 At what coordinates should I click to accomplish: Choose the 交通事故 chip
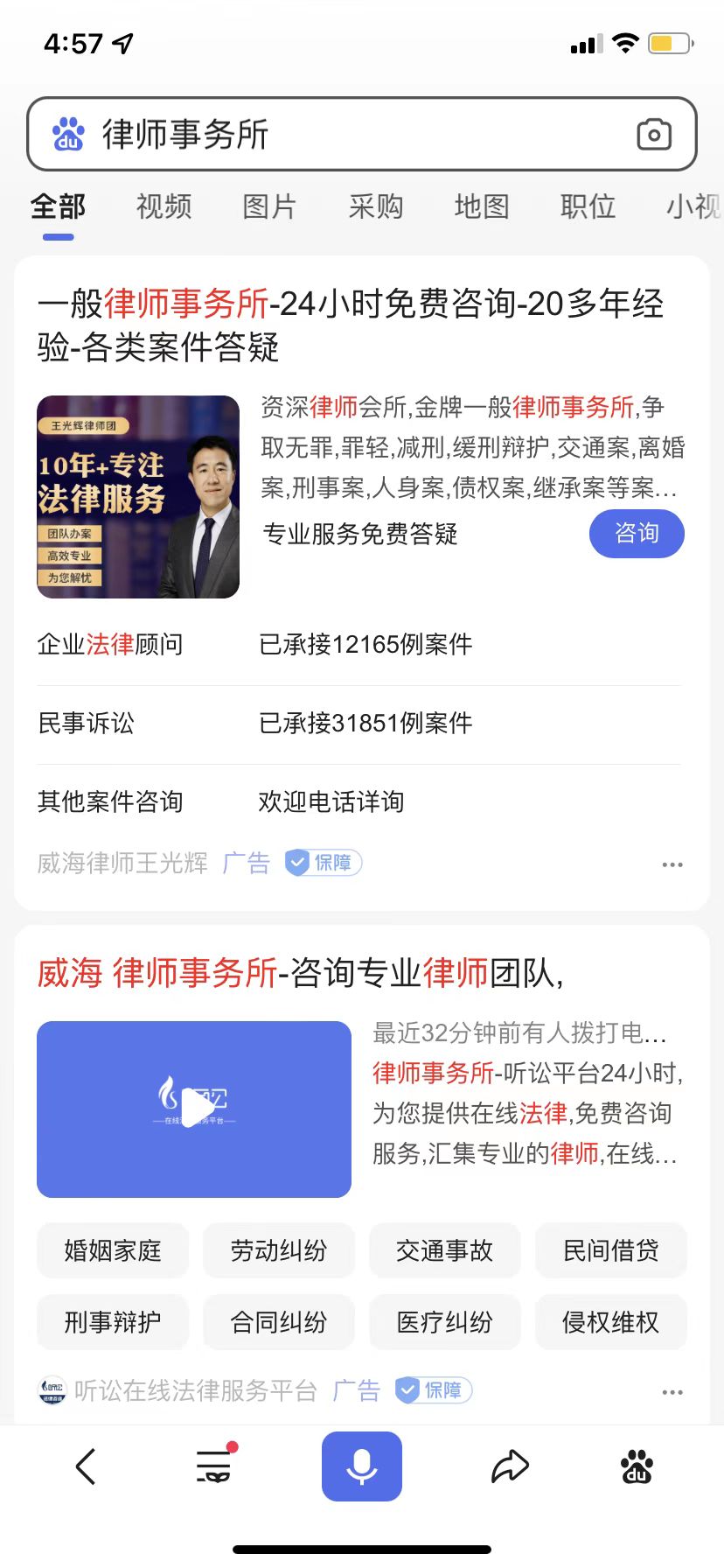(x=445, y=1250)
